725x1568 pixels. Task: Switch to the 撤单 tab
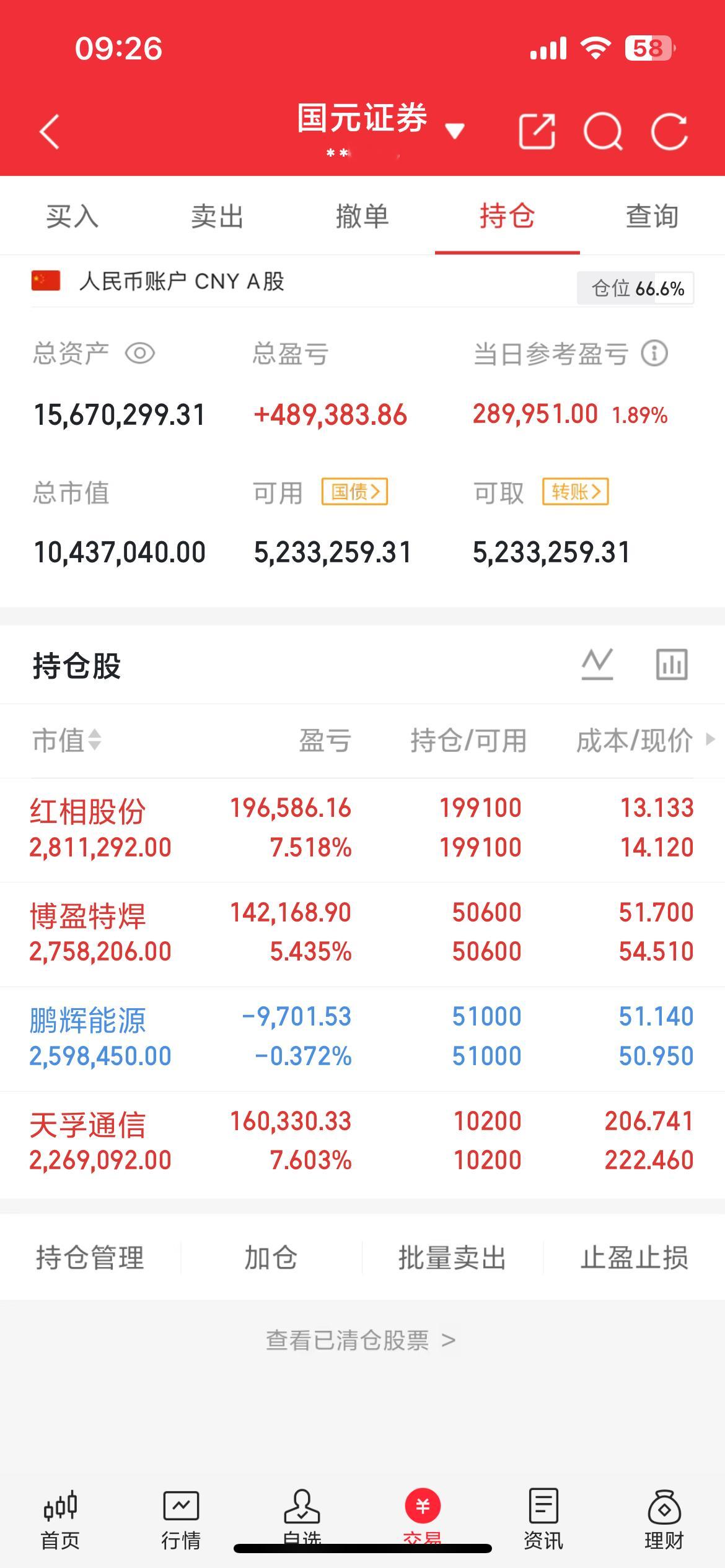tap(362, 217)
